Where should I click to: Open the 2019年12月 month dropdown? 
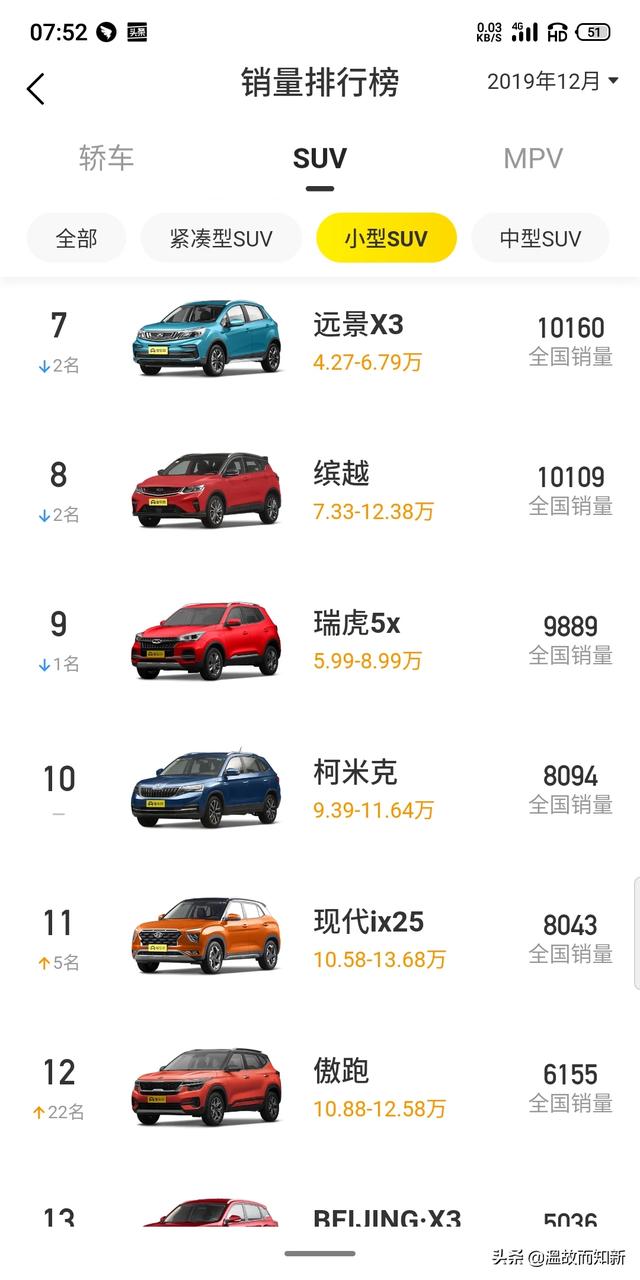pyautogui.click(x=553, y=81)
